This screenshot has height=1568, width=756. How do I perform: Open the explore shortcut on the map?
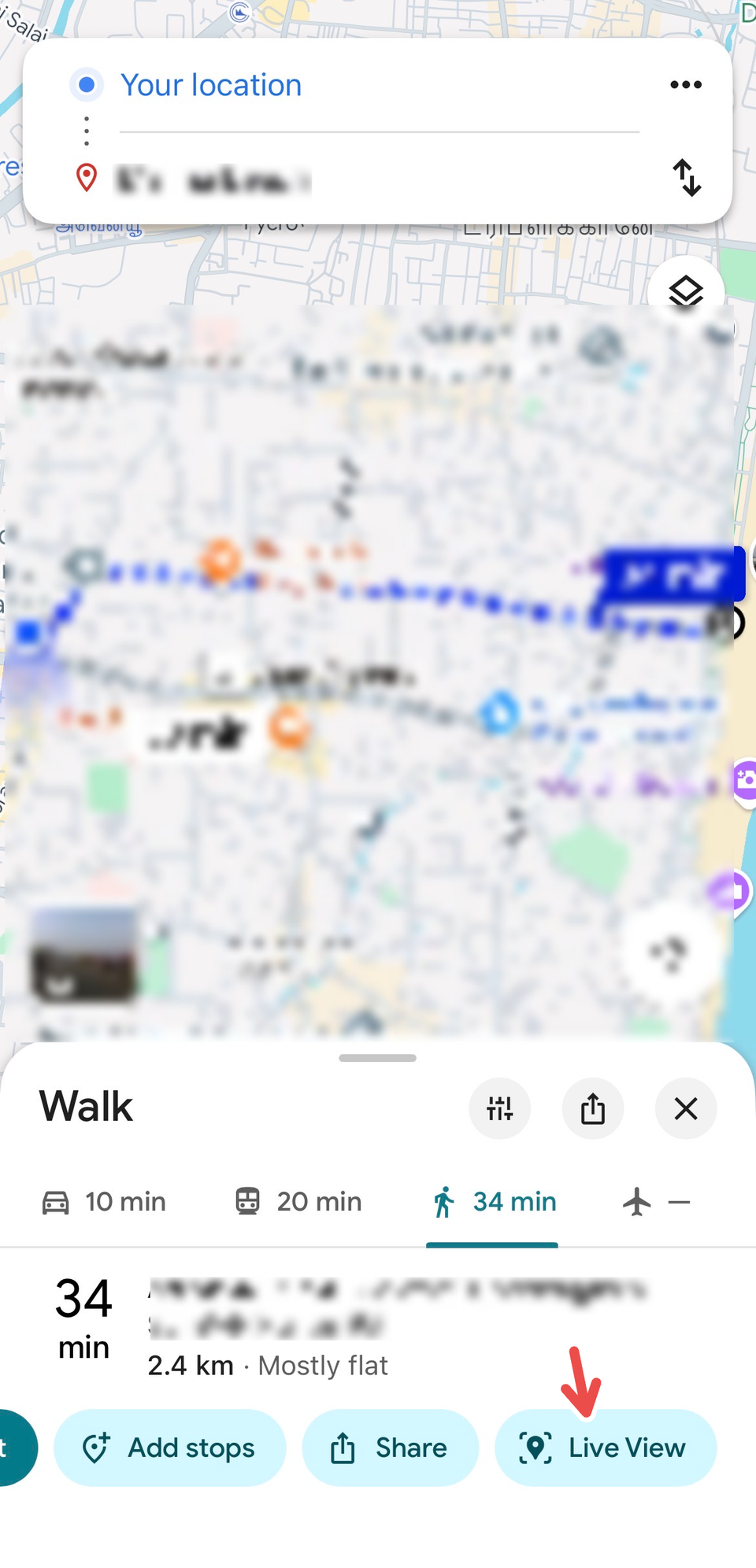point(669,953)
